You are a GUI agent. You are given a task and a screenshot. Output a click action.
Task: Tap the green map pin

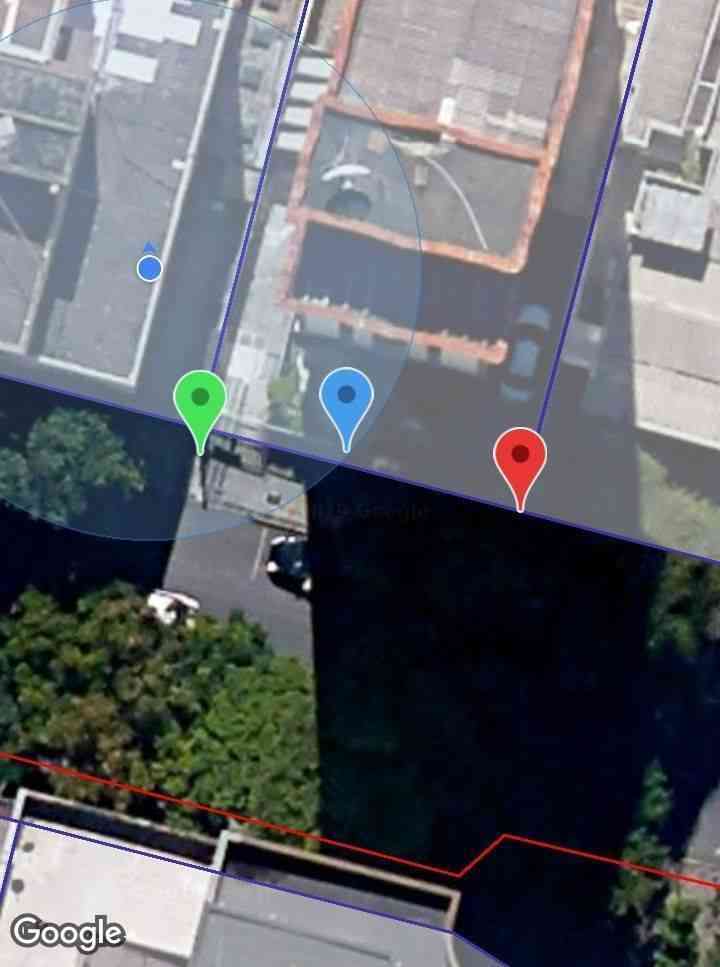coord(200,402)
